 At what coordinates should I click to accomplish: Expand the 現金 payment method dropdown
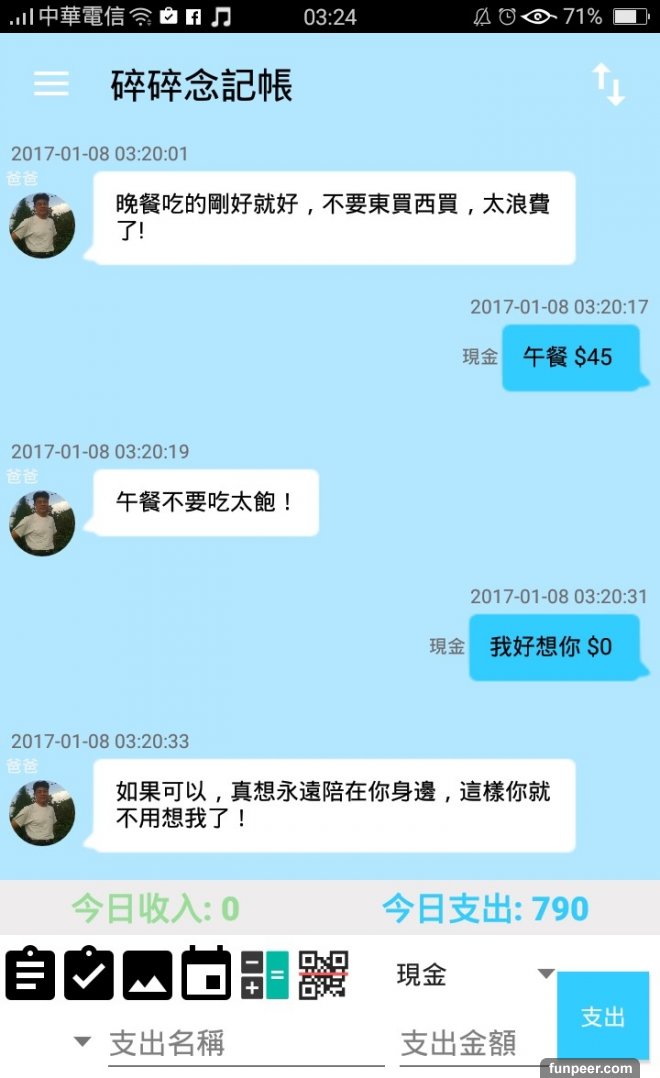[474, 974]
